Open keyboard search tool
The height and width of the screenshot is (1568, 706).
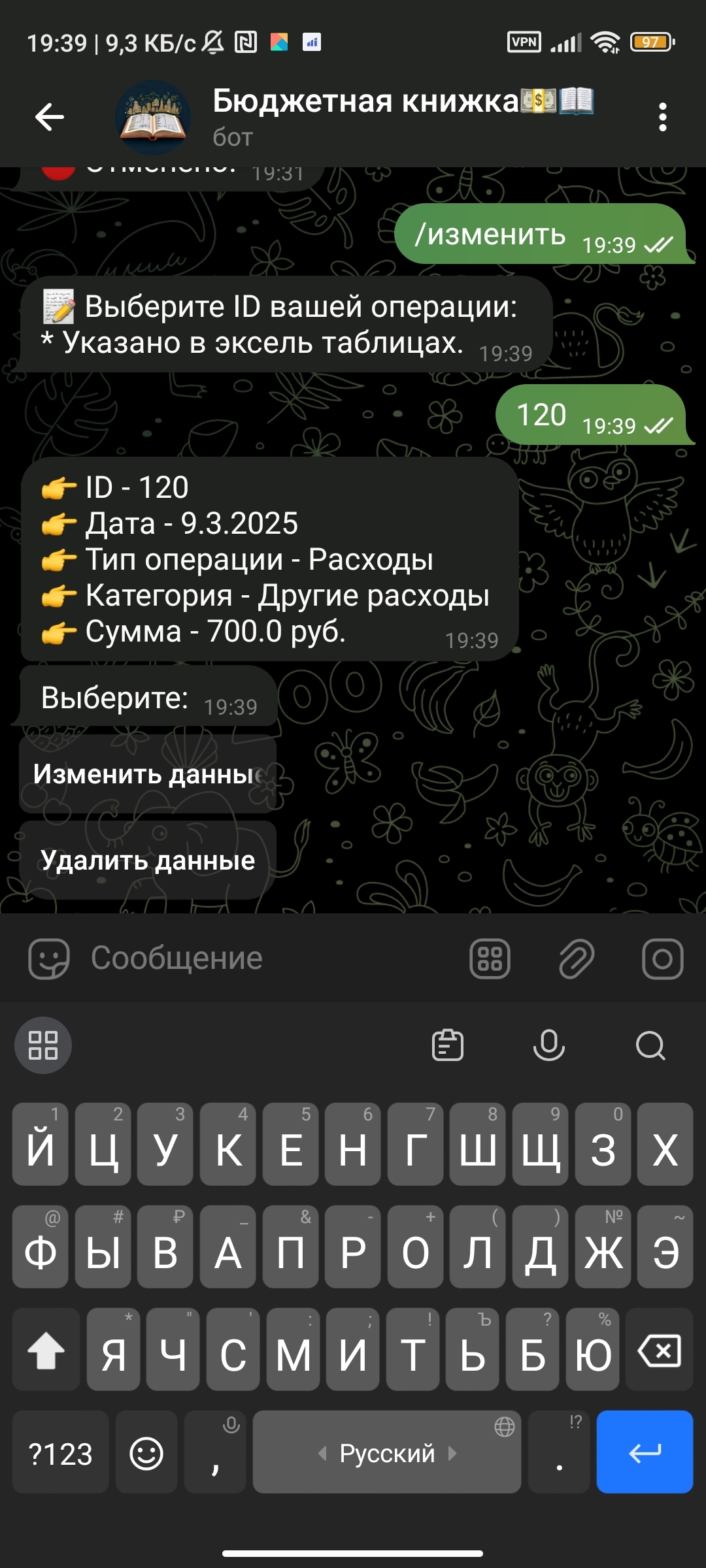650,1045
